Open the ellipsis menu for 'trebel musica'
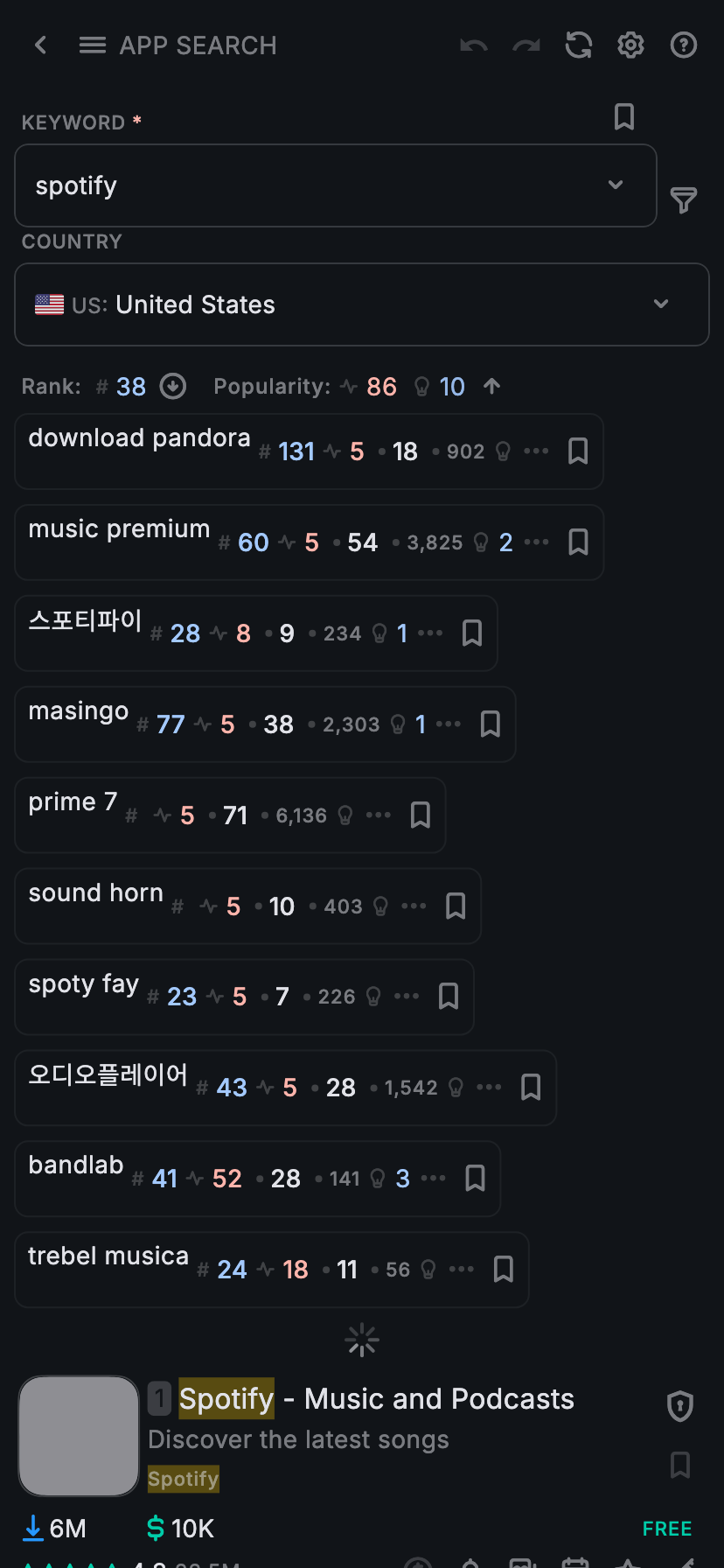Image resolution: width=724 pixels, height=1568 pixels. (461, 1269)
